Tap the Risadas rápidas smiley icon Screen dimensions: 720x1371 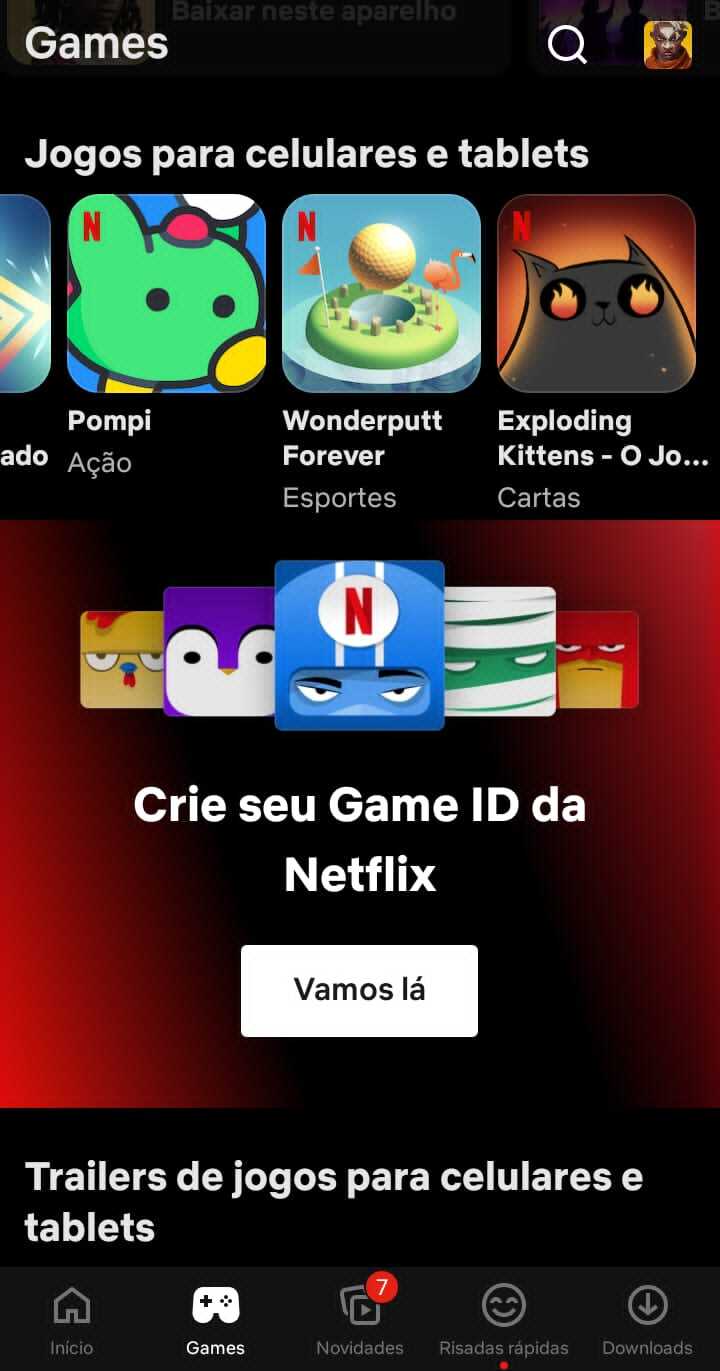(502, 1305)
